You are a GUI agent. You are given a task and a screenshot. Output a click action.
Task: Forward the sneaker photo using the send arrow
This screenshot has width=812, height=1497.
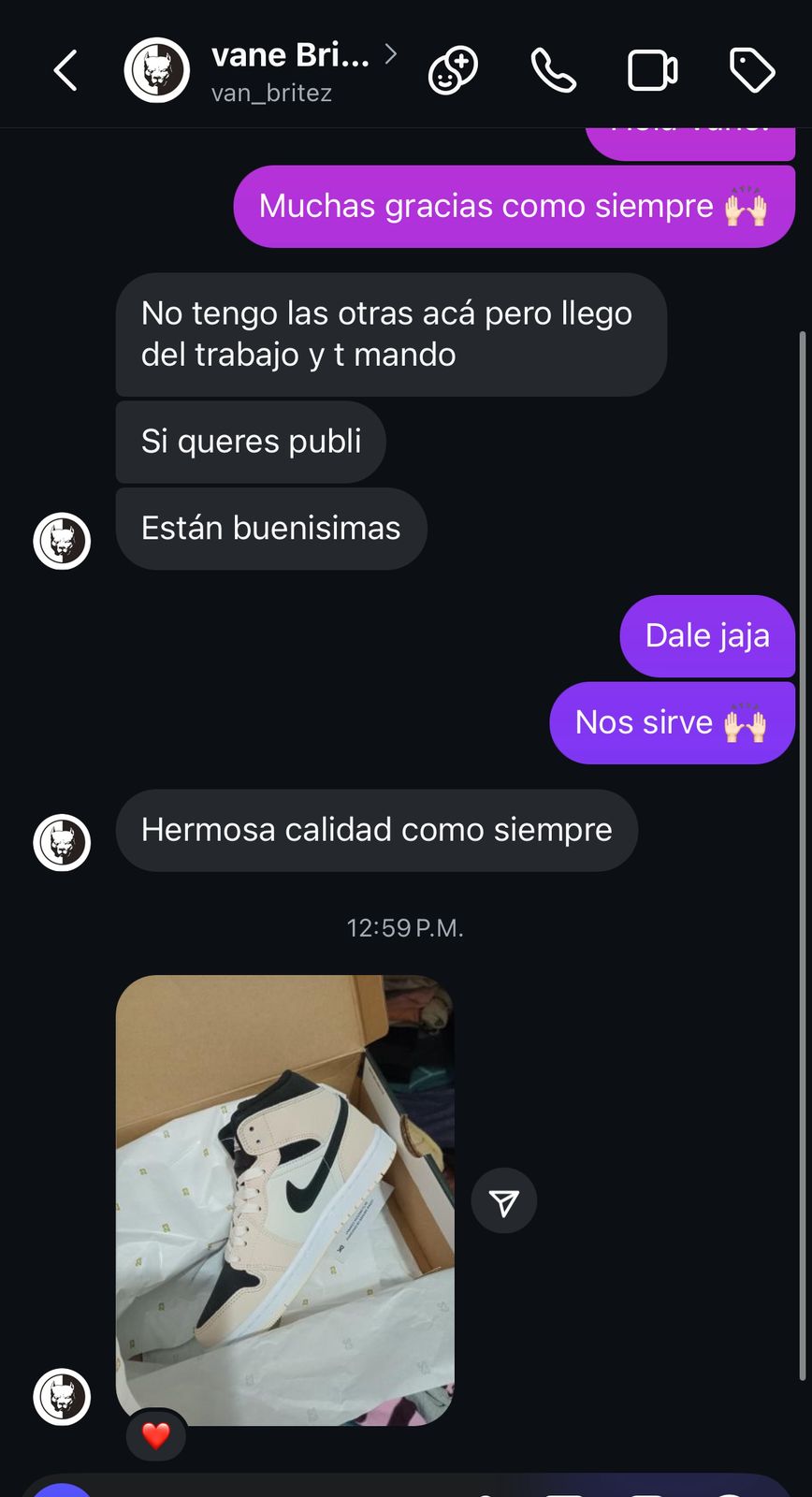tap(503, 1201)
